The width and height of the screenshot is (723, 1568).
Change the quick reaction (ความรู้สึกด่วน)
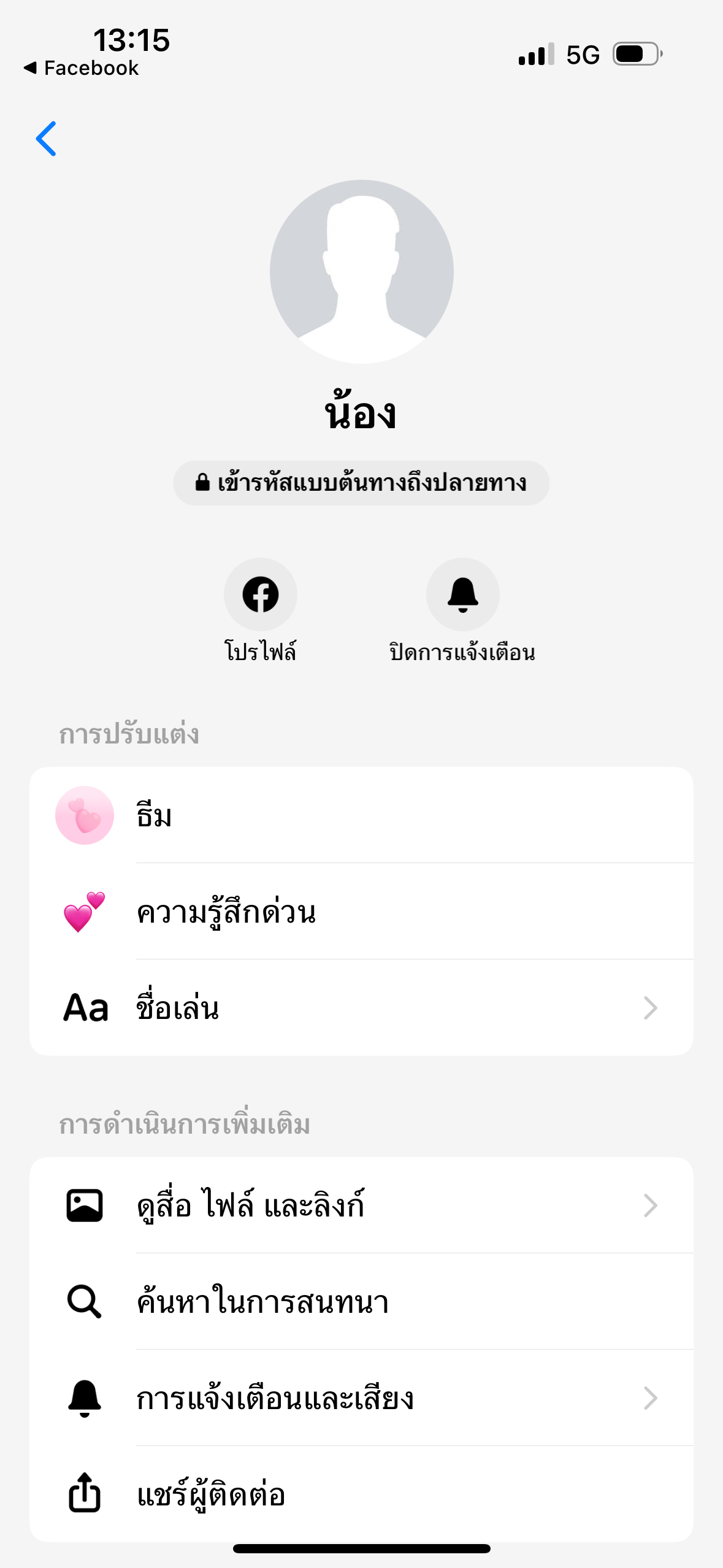pos(361,912)
